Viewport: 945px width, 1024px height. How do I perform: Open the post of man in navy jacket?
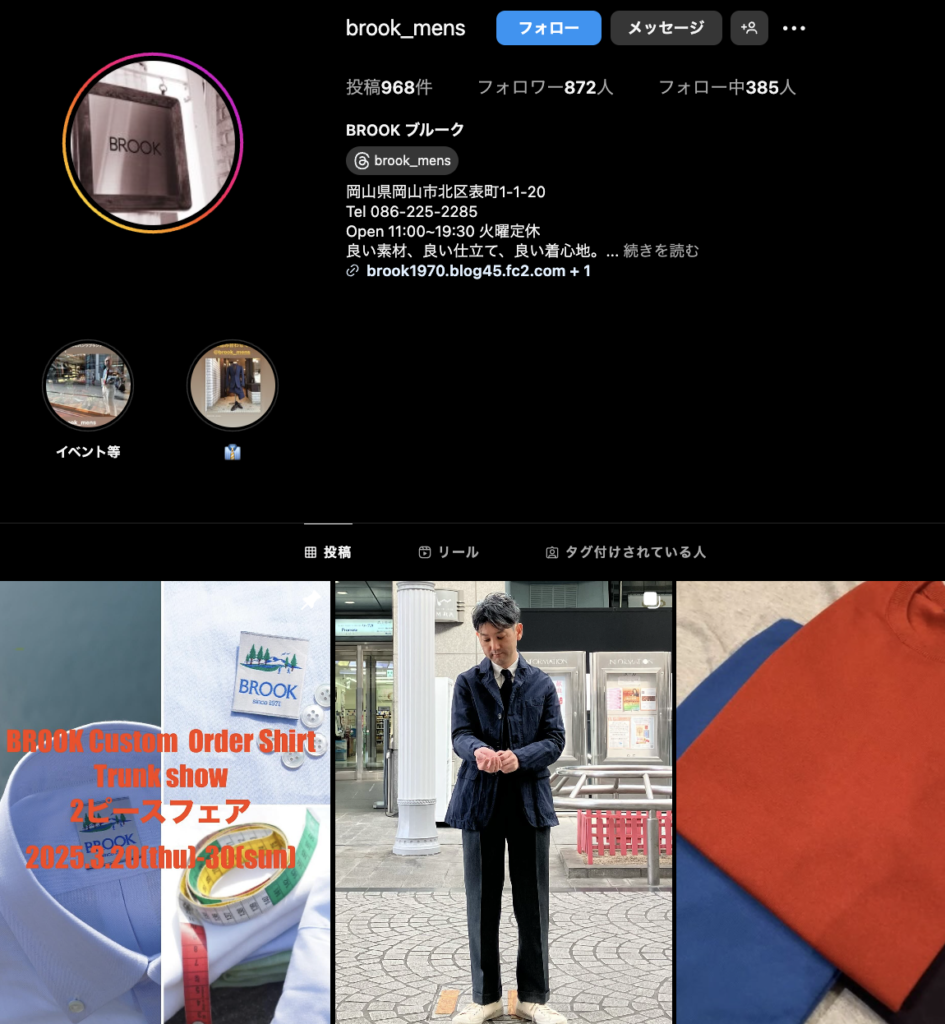[504, 800]
